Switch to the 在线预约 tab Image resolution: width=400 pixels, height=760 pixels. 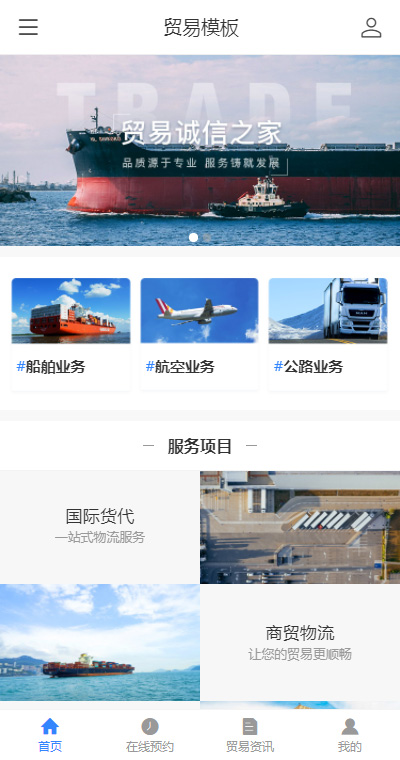click(x=150, y=735)
